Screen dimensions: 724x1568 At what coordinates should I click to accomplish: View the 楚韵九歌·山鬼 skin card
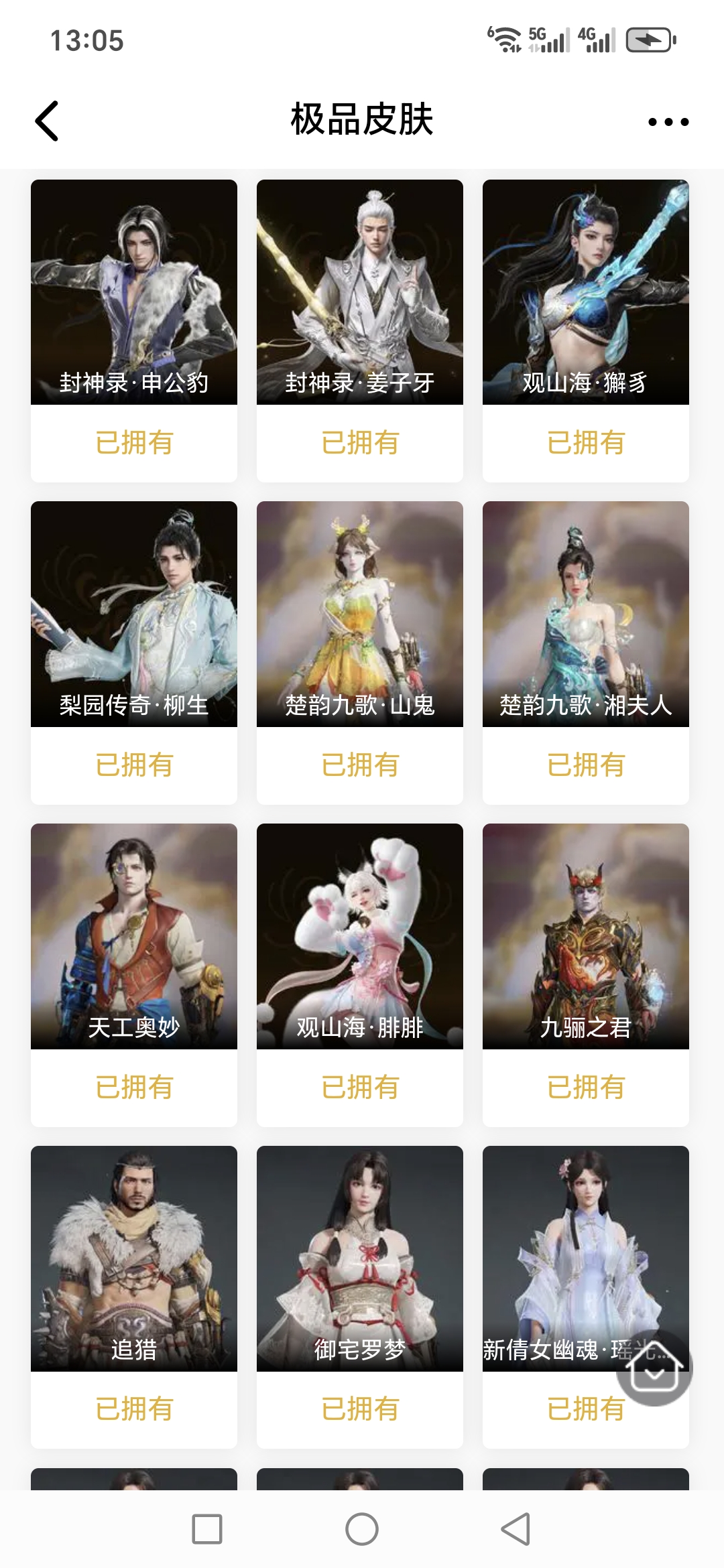[x=360, y=614]
